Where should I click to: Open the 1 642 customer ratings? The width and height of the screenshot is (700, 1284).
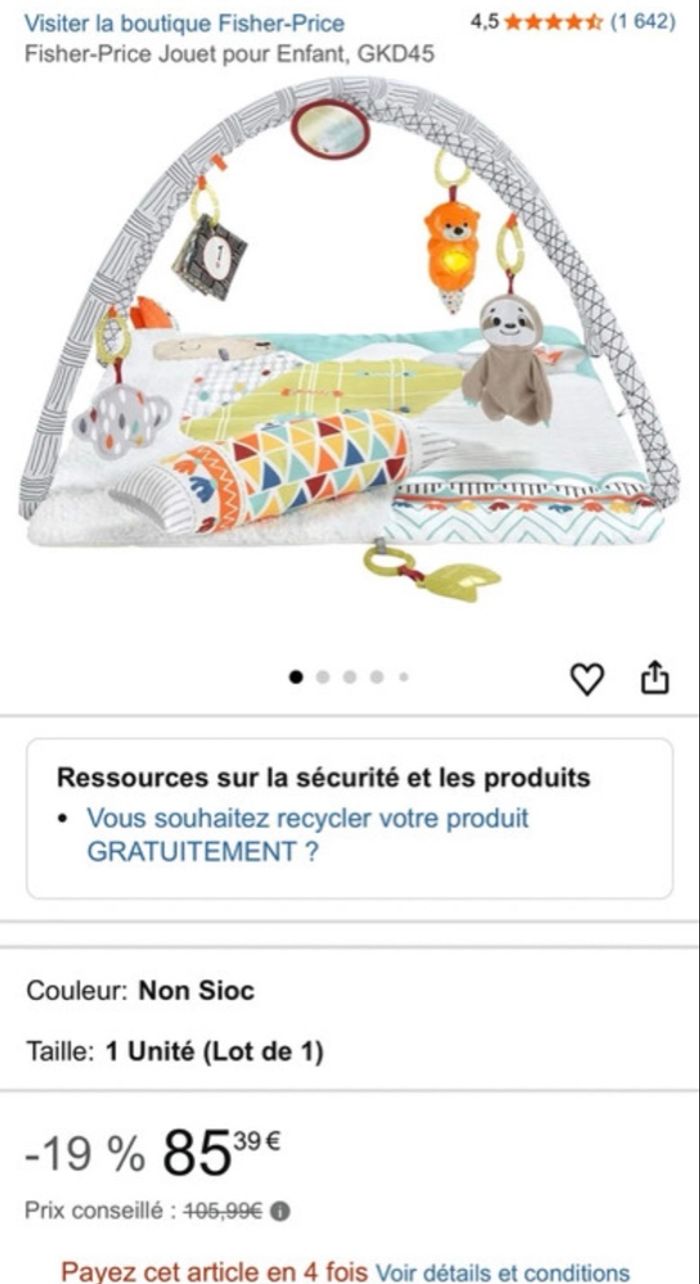(x=643, y=22)
